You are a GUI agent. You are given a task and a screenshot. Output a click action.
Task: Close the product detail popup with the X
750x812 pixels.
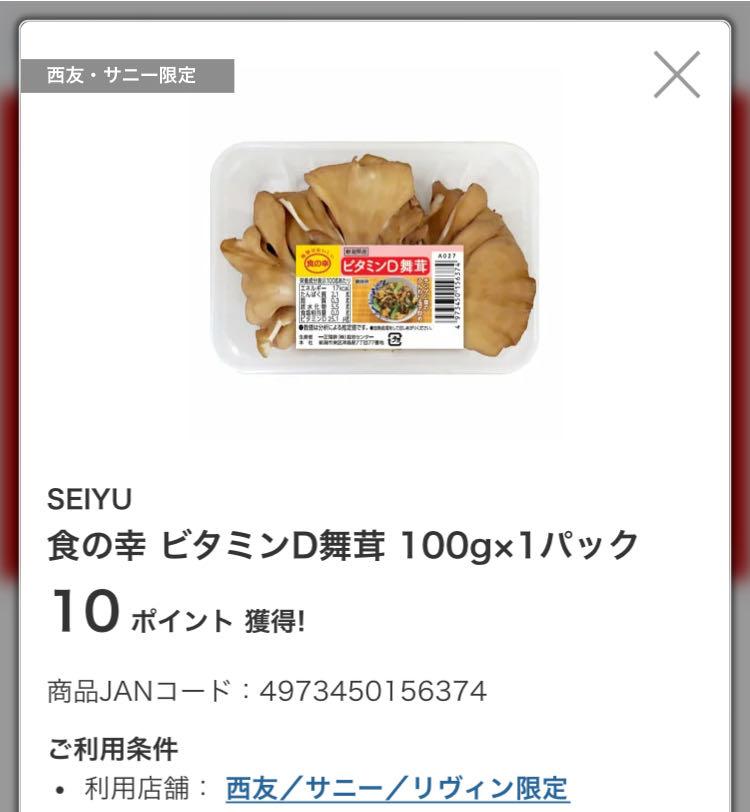679,73
